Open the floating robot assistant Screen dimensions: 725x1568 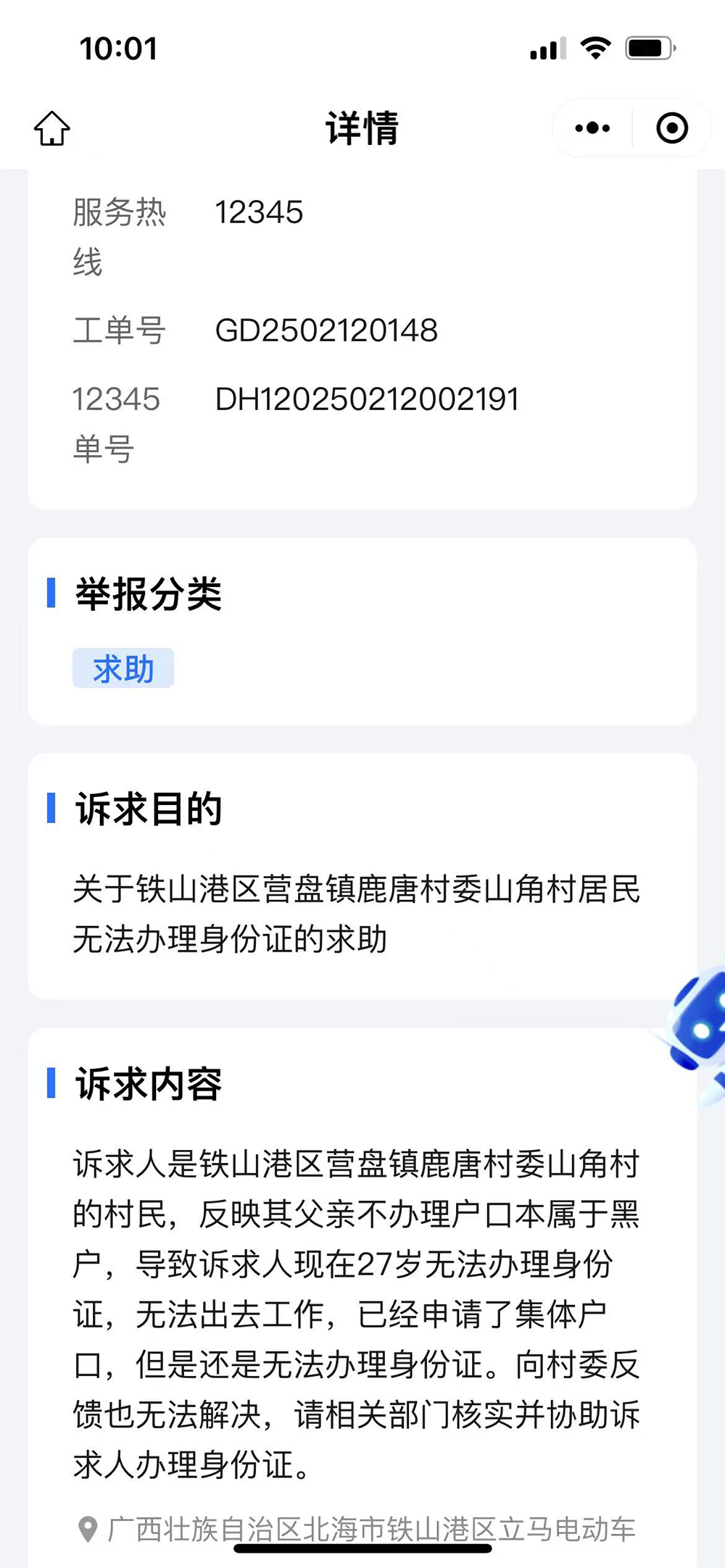(697, 1034)
